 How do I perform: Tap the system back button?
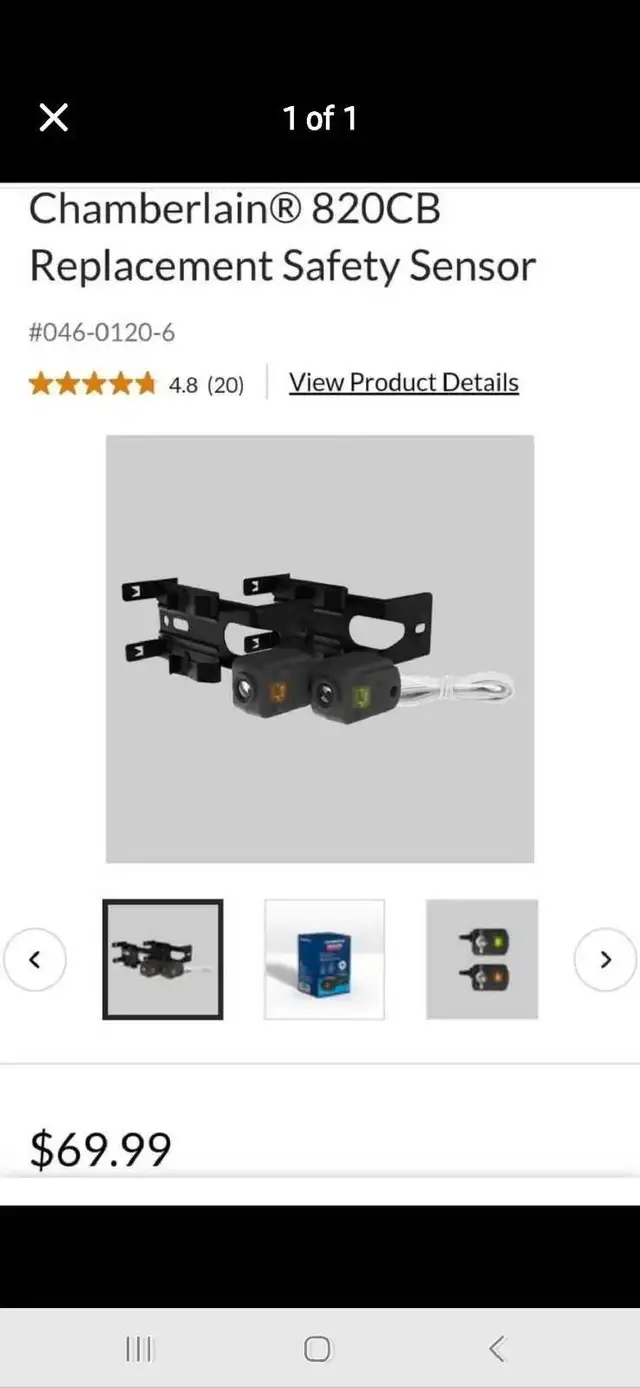[x=497, y=1348]
